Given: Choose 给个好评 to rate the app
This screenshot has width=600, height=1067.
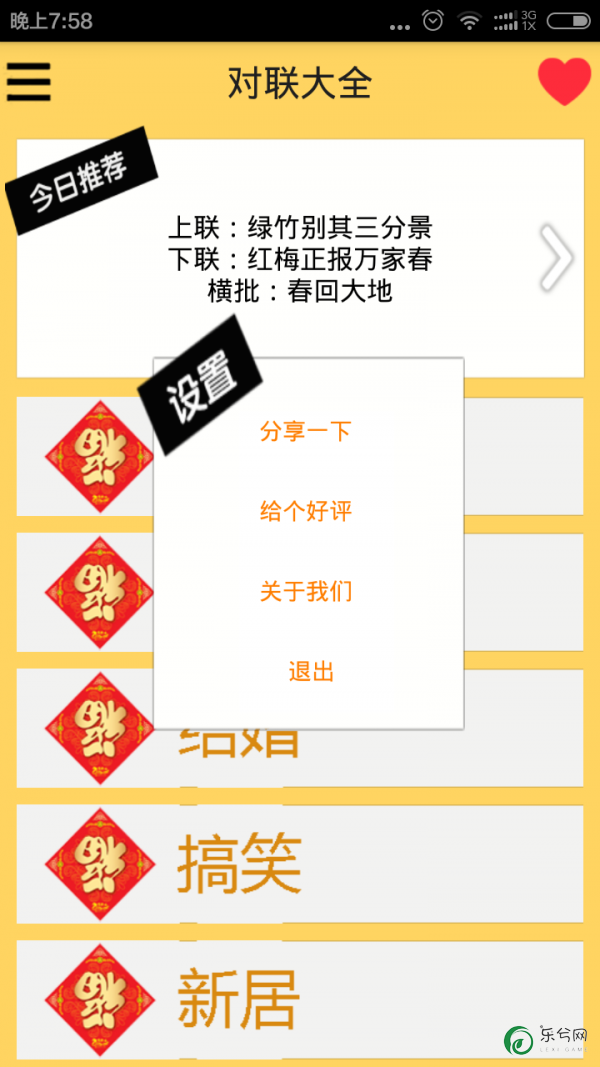Looking at the screenshot, I should [306, 512].
